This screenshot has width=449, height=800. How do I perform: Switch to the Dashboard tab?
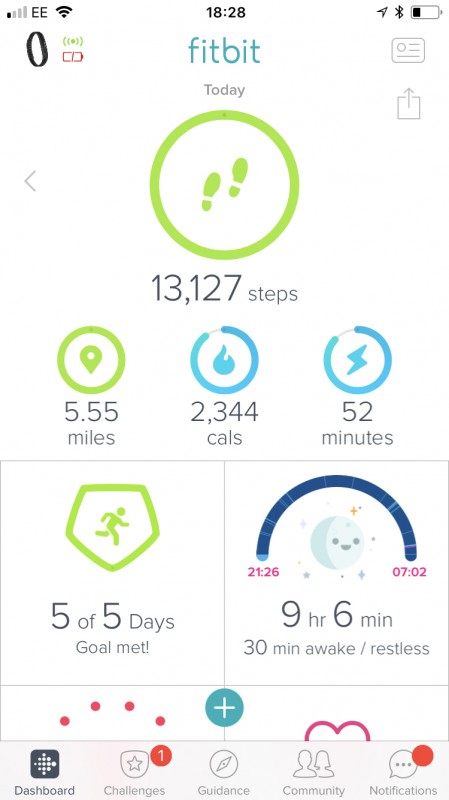[44, 772]
